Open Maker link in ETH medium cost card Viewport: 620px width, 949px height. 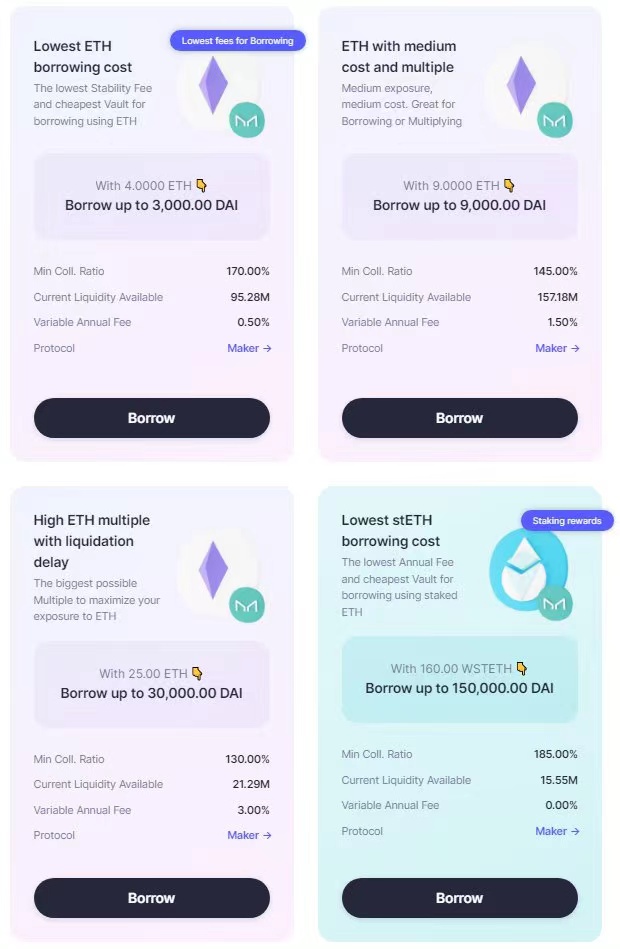point(557,348)
